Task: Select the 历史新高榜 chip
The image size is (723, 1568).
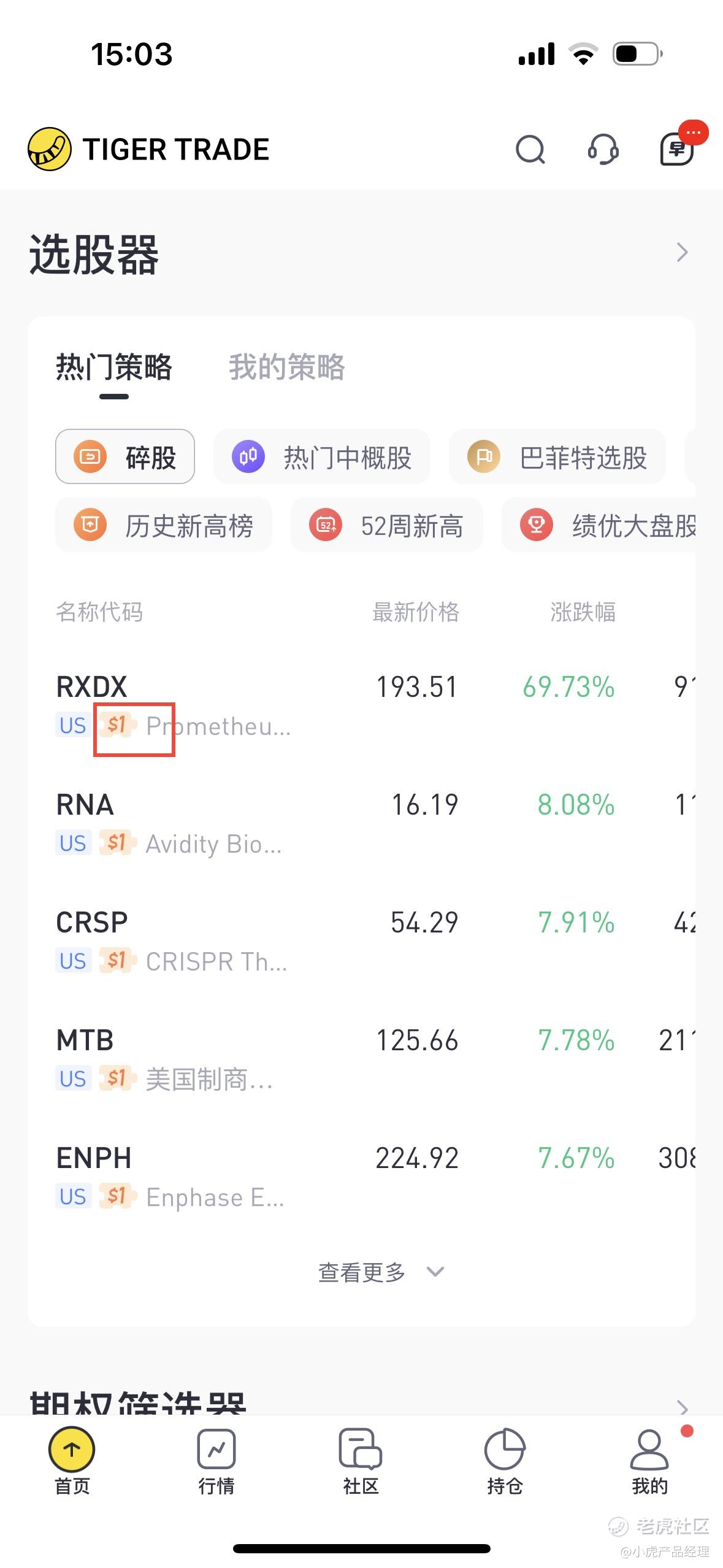Action: (x=164, y=525)
